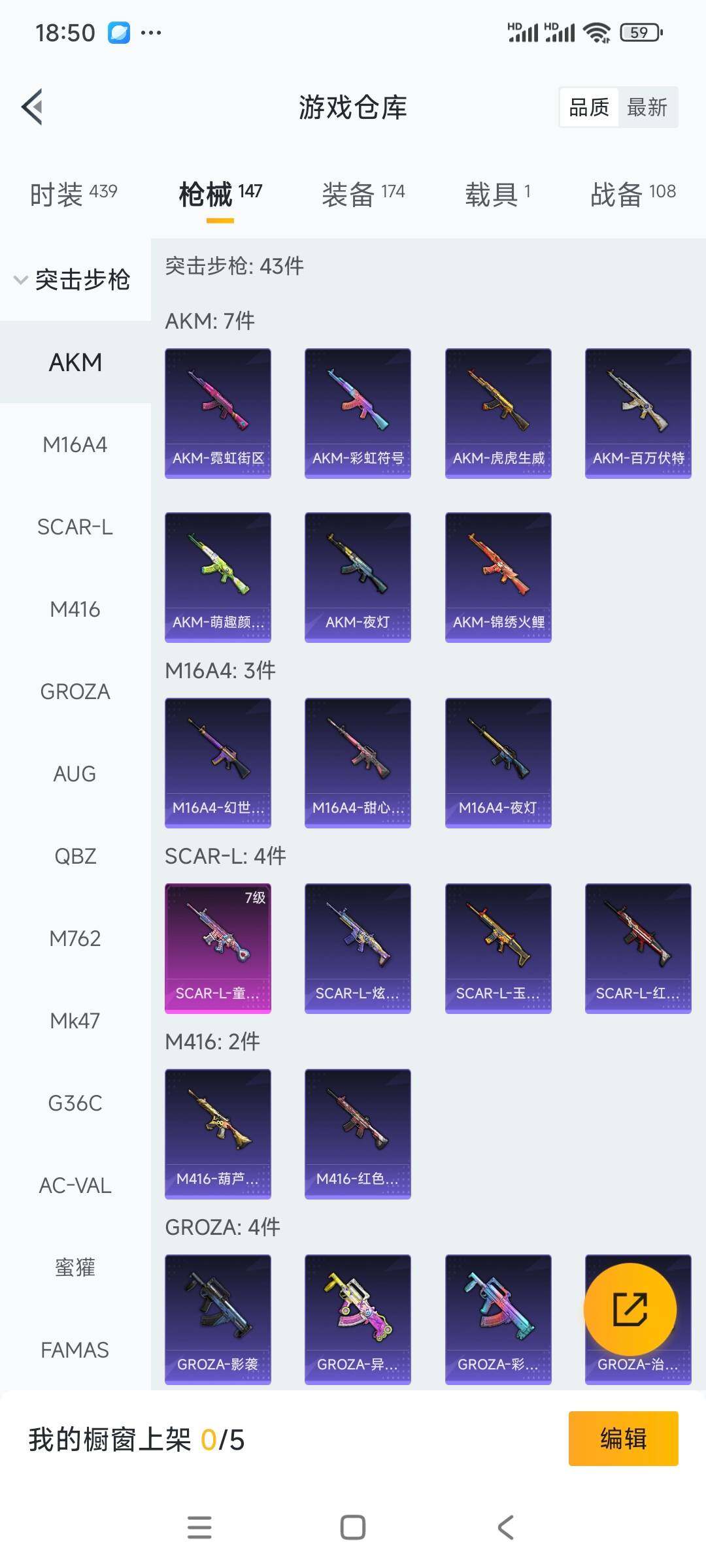
Task: Tap 编辑 to edit showcase
Action: tap(623, 1439)
